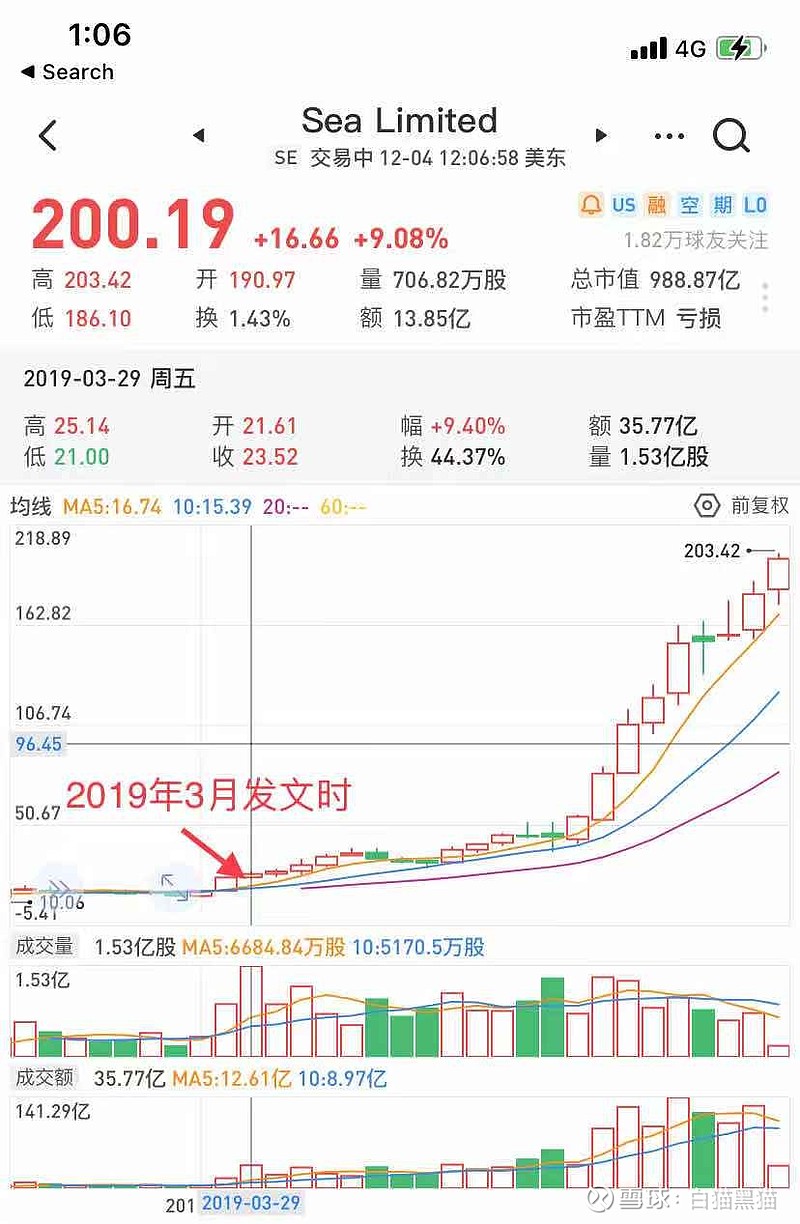The image size is (800, 1224).
Task: Tap the back chevron to exit Sea Limited
Action: [48, 136]
